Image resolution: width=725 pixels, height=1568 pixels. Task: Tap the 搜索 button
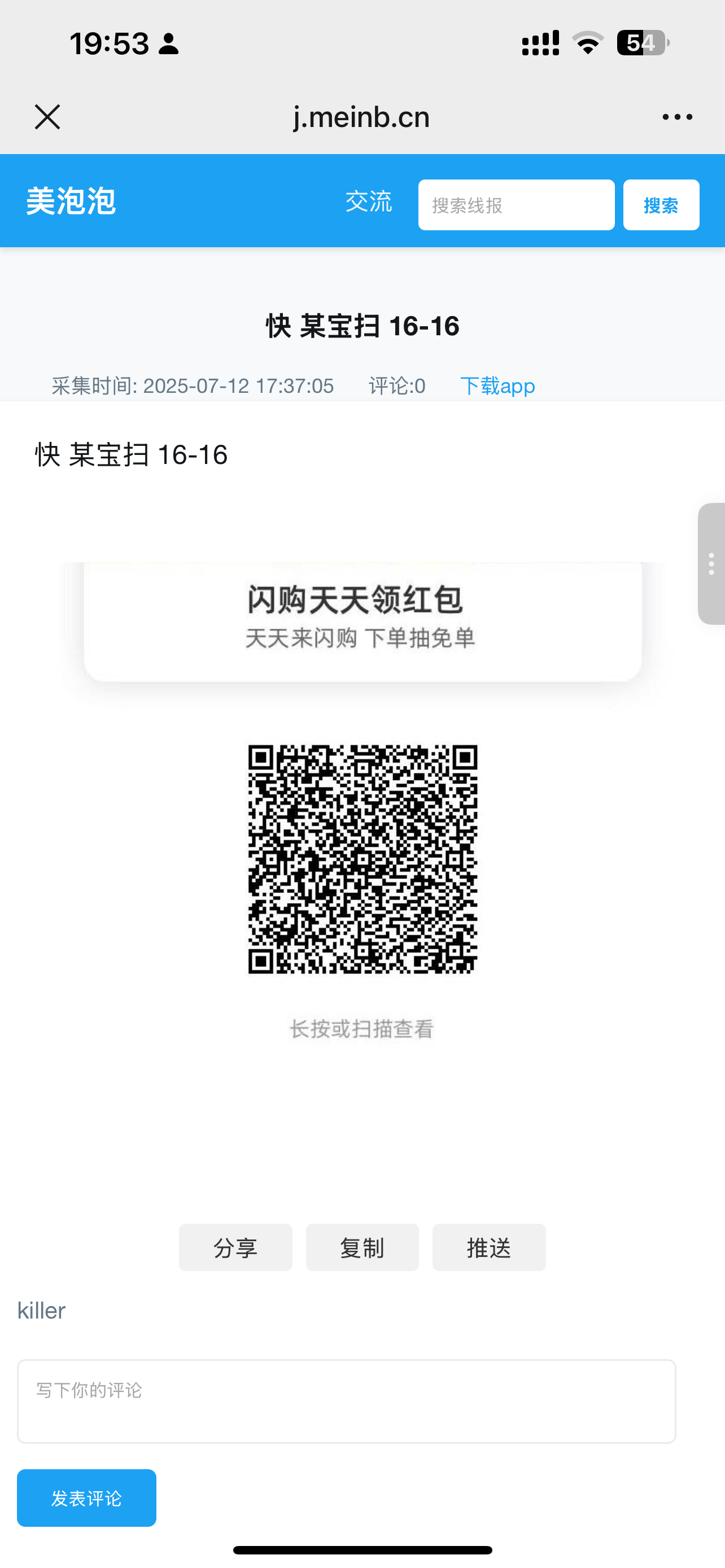661,205
